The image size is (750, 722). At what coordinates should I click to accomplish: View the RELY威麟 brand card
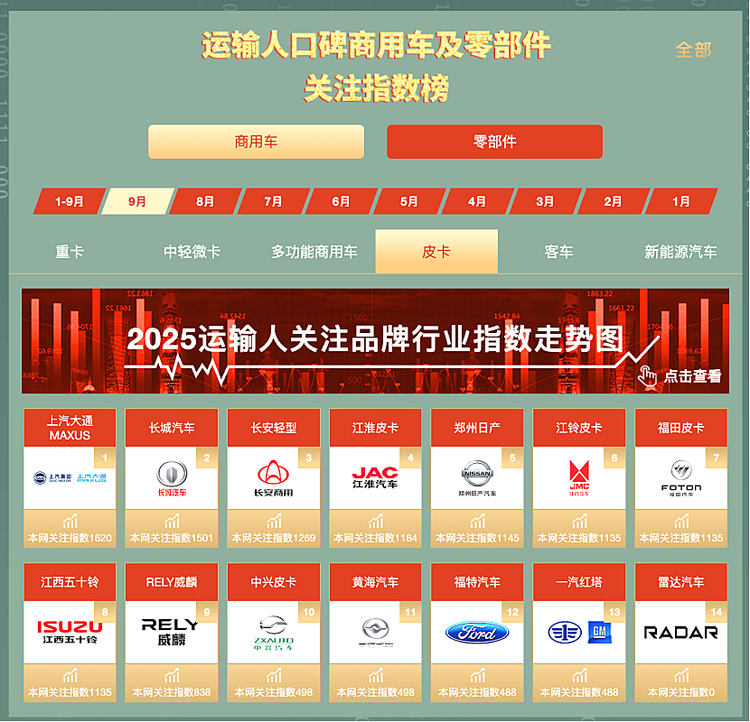(x=171, y=632)
